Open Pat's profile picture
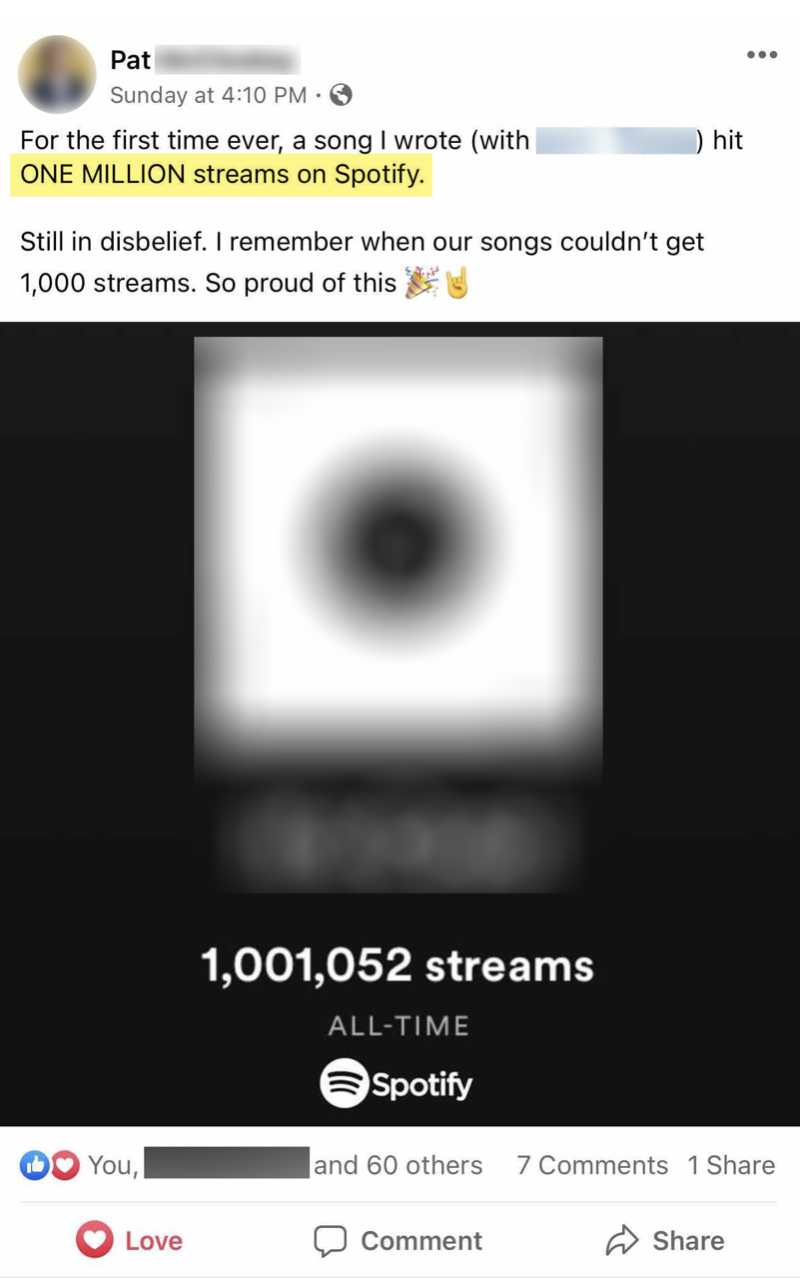The width and height of the screenshot is (800, 1278). tap(56, 73)
